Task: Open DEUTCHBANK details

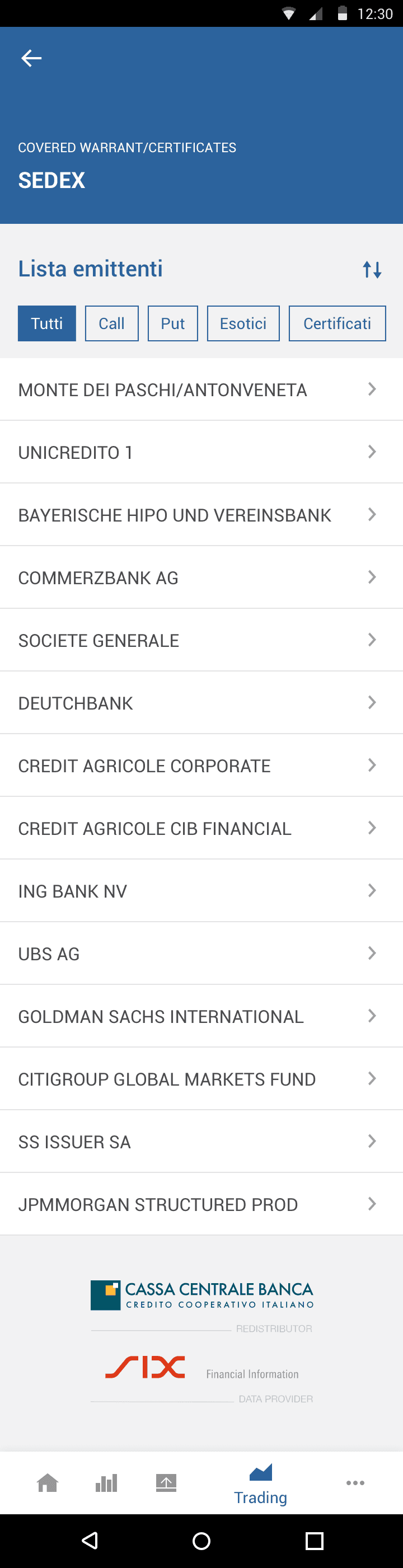Action: point(201,703)
